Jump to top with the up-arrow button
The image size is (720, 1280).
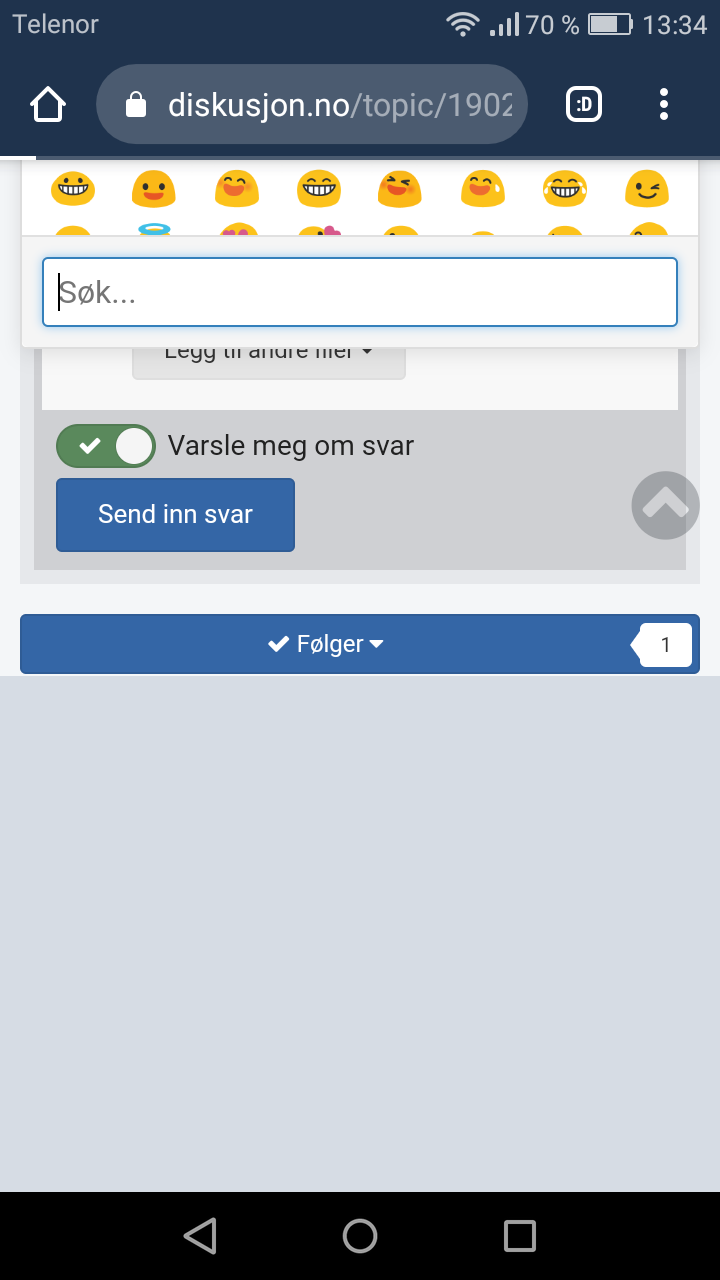point(666,505)
